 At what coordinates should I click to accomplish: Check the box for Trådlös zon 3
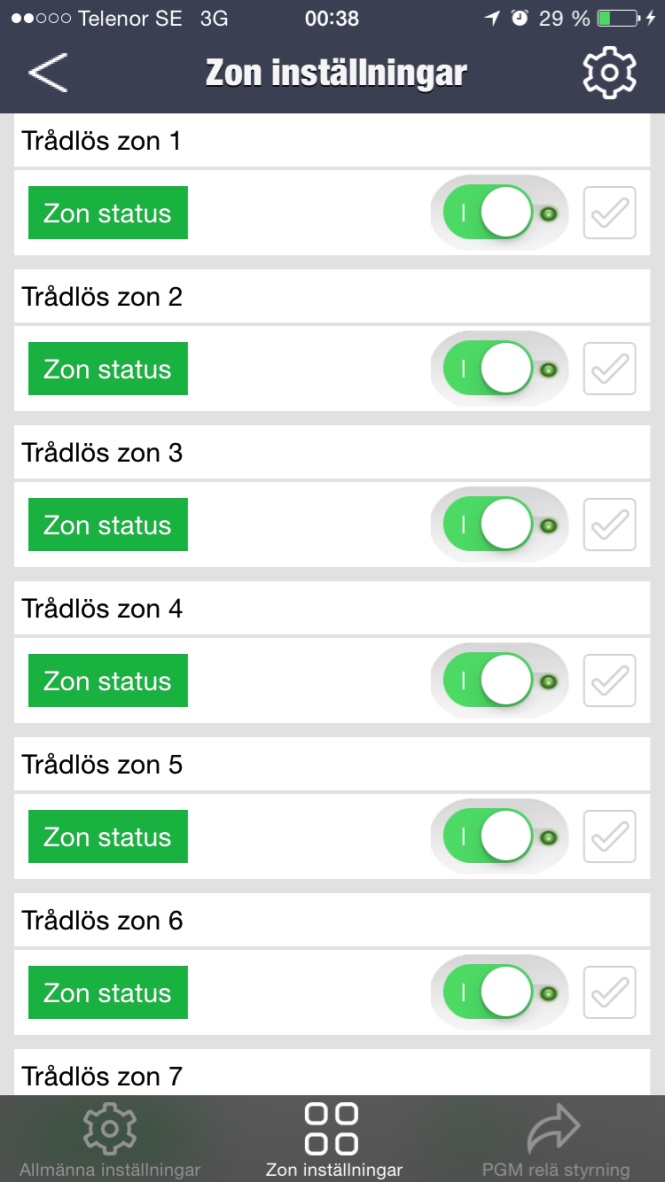609,525
